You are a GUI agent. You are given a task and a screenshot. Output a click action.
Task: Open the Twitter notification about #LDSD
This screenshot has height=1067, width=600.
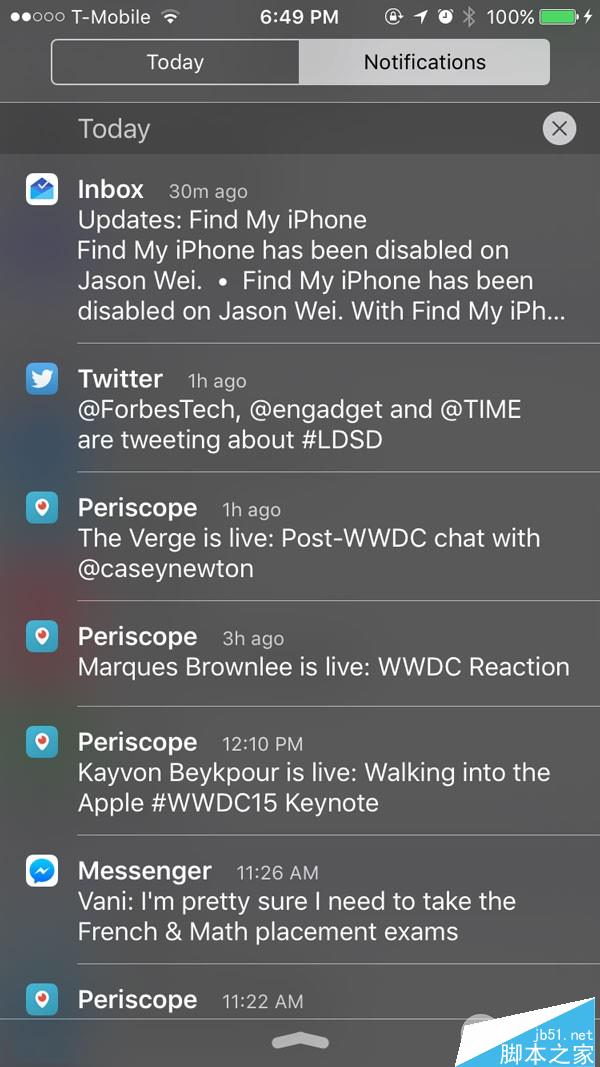coord(320,409)
